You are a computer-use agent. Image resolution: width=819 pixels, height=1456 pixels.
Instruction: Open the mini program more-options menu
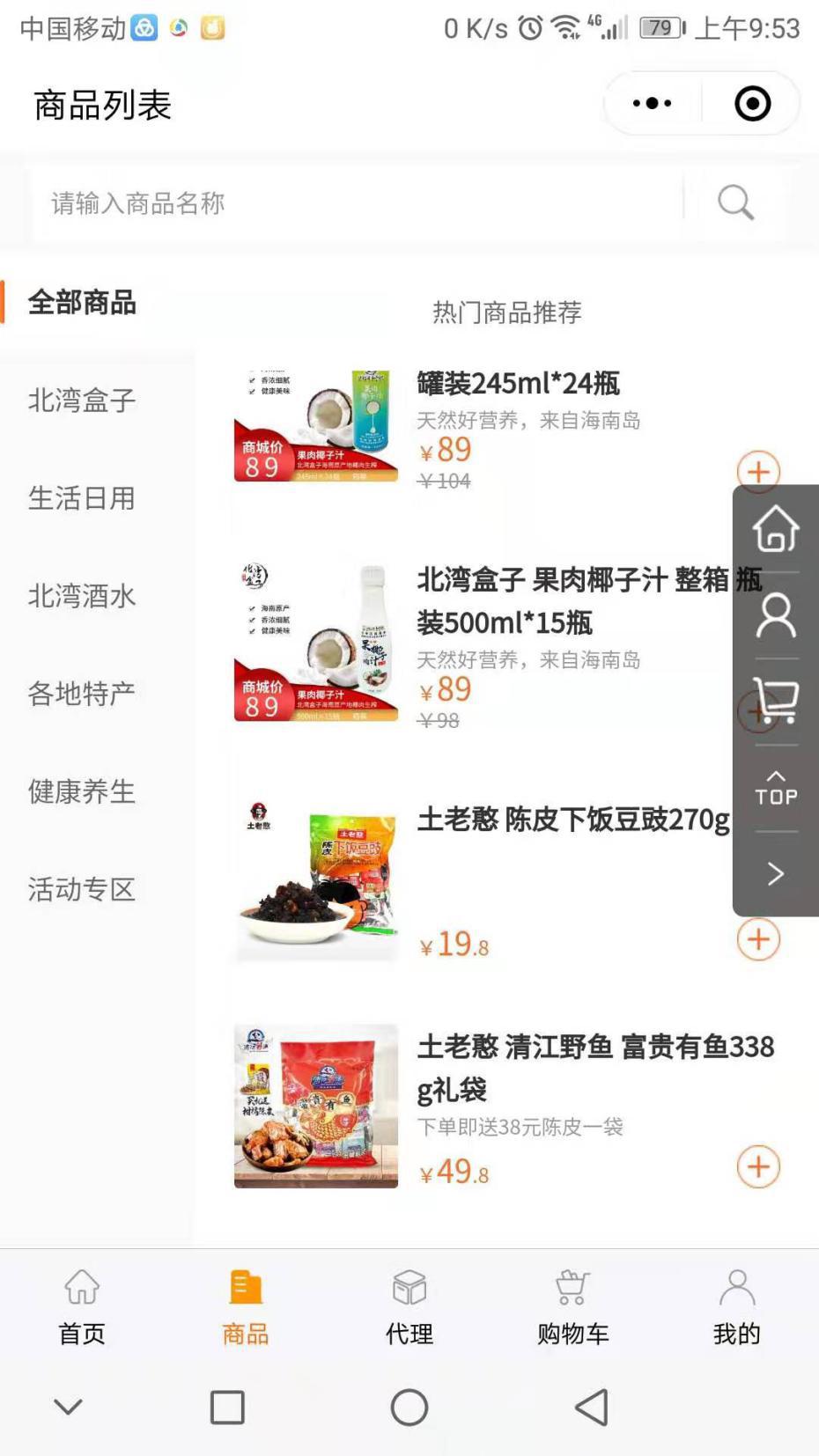coord(653,104)
